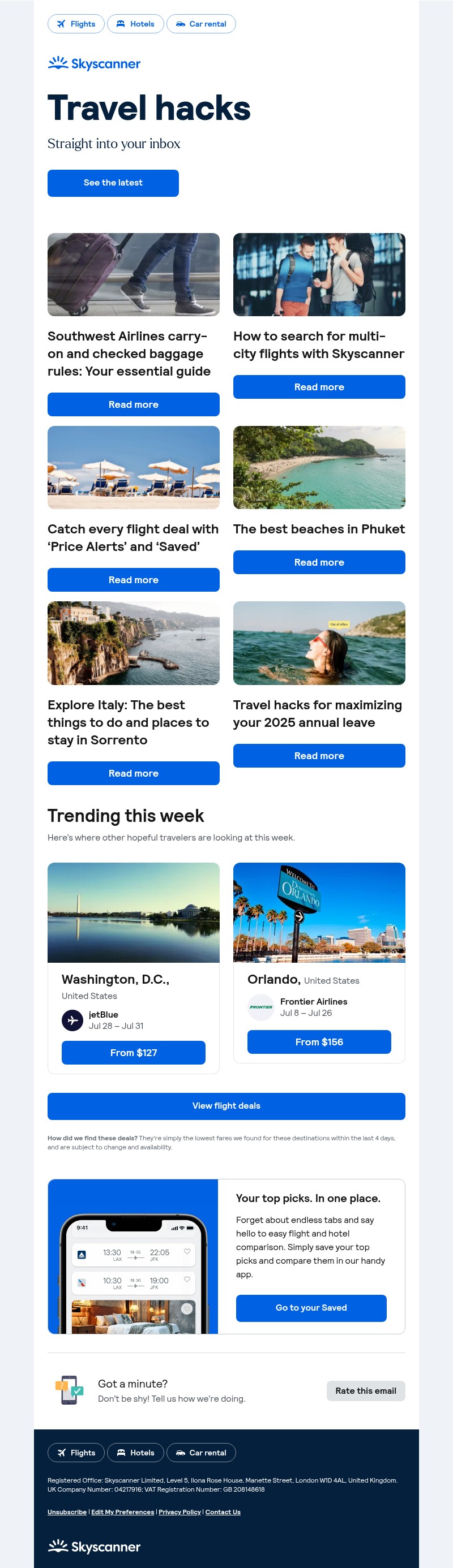This screenshot has width=453, height=1568.
Task: Read more about Price Alerts and Saved
Action: 133,579
